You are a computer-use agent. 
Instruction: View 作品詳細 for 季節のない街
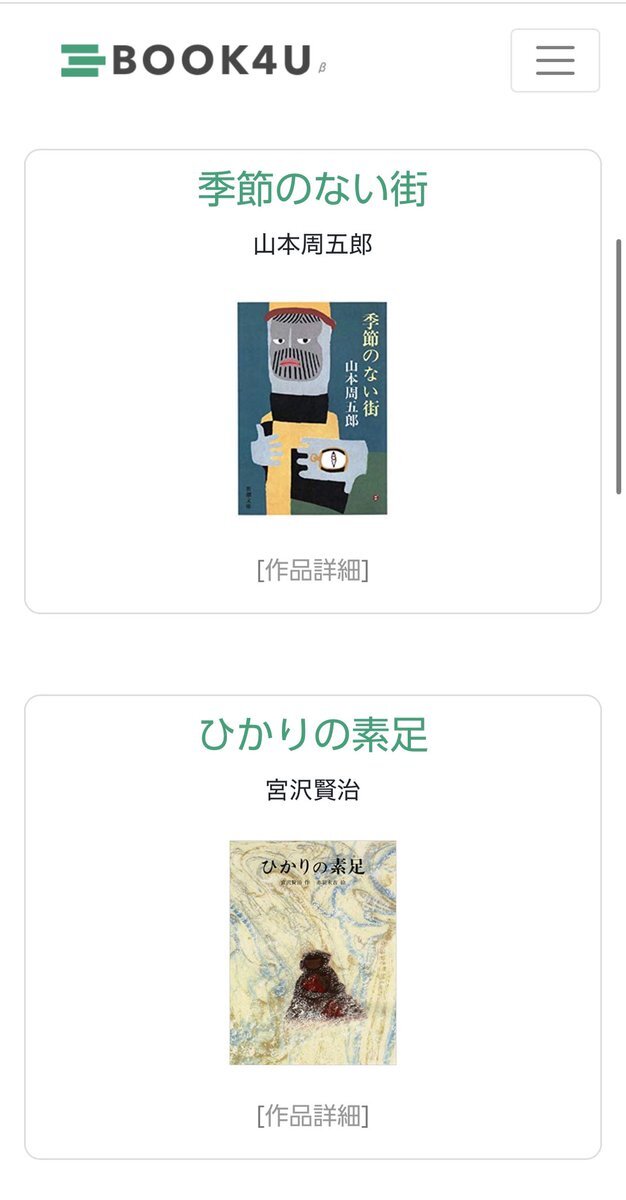(x=313, y=570)
